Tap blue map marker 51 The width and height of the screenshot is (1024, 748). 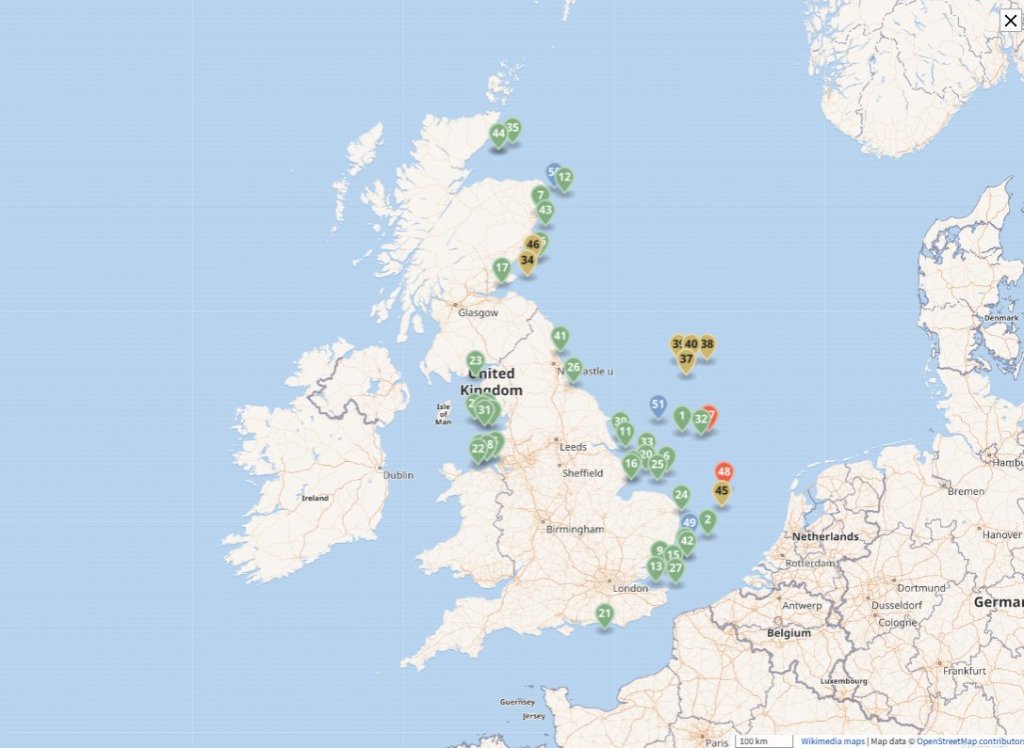tap(658, 405)
